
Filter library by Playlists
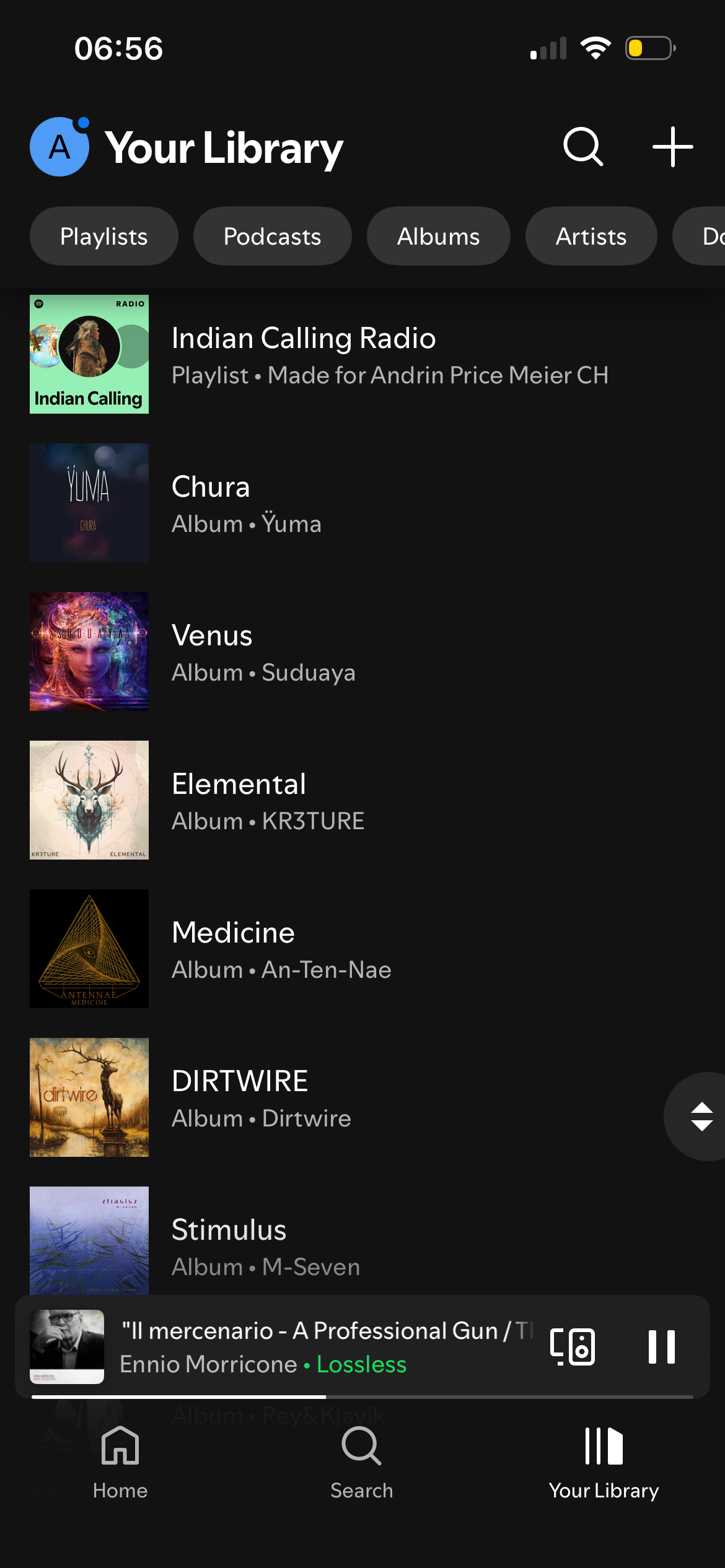coord(103,236)
